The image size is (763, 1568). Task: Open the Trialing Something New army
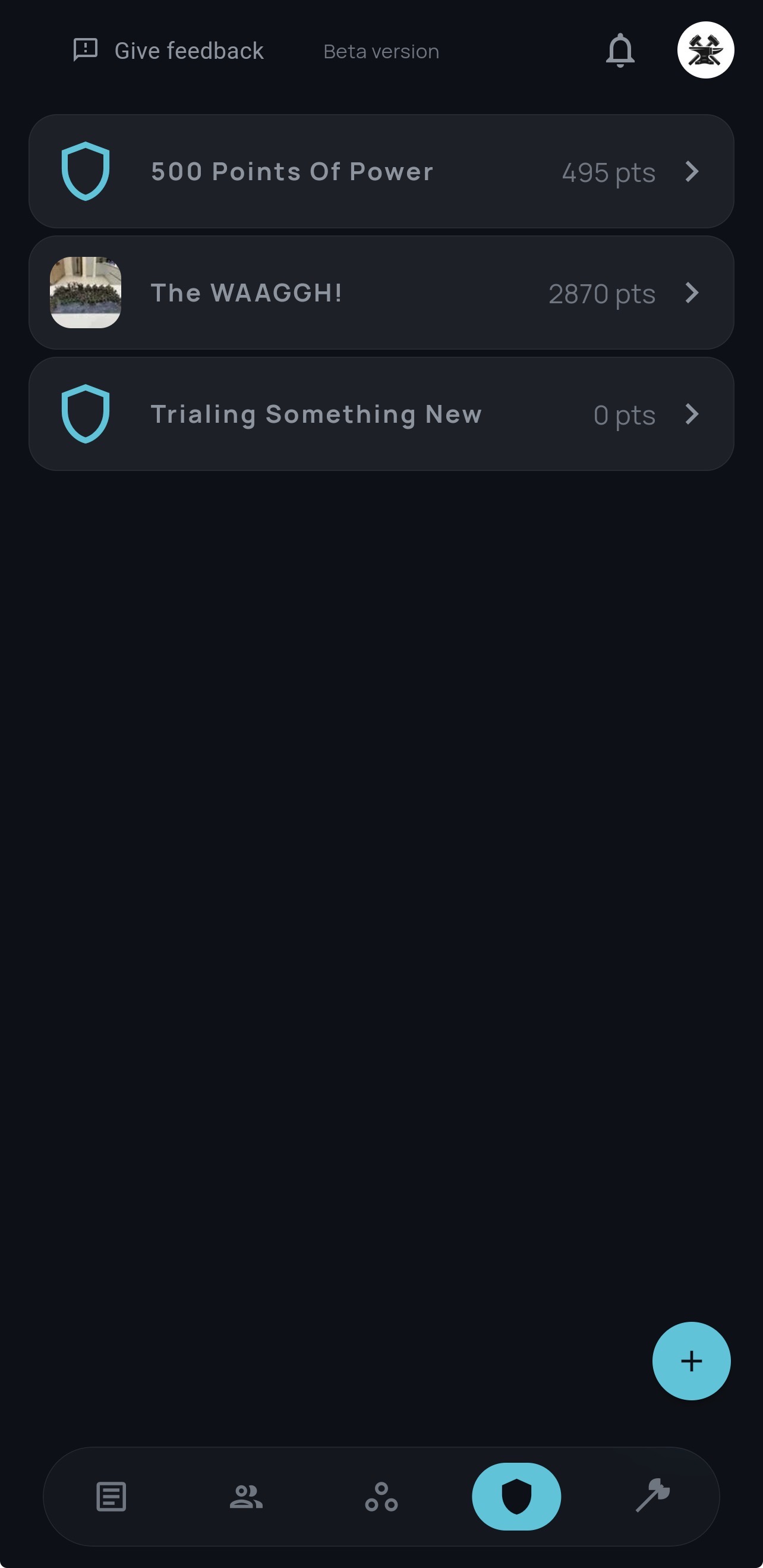[x=381, y=414]
